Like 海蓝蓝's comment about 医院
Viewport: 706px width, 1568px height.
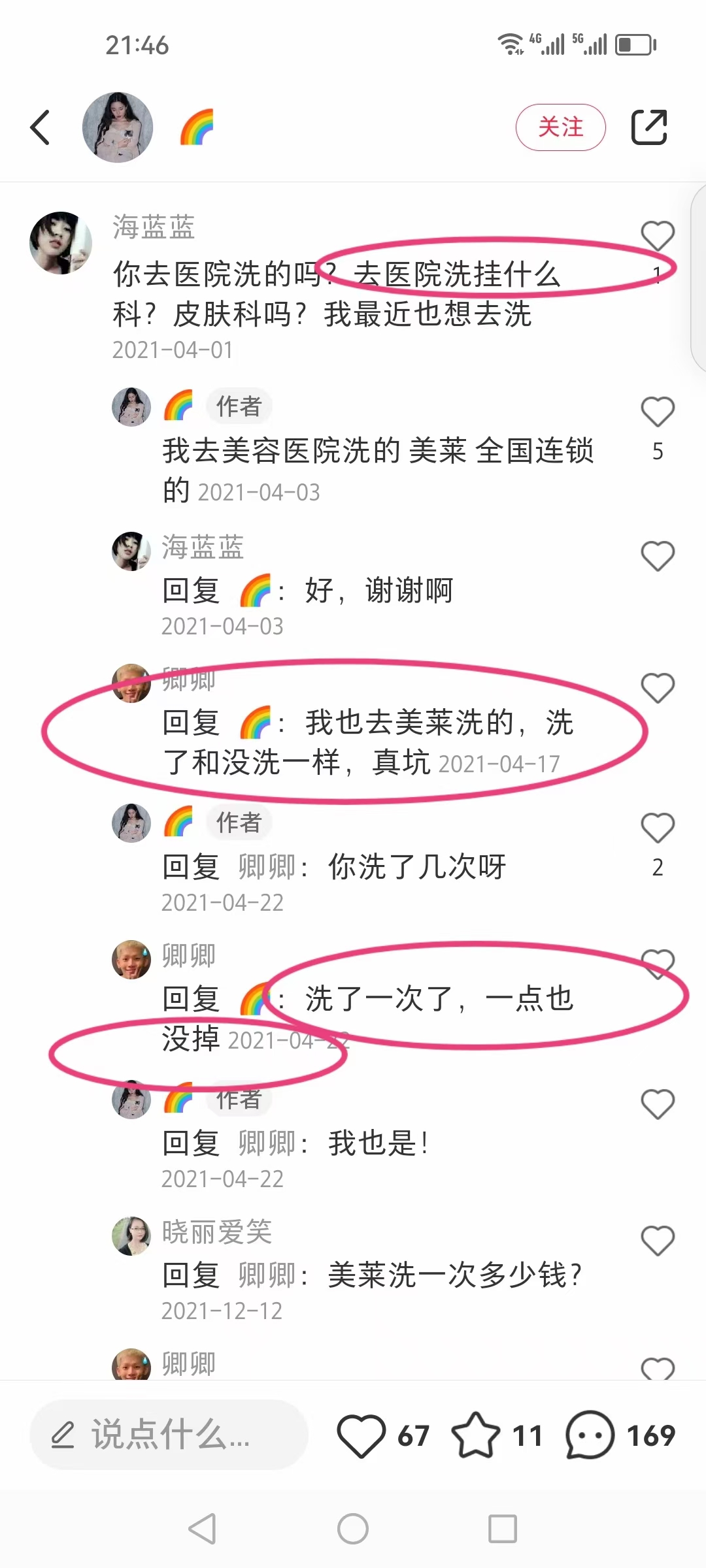pyautogui.click(x=657, y=237)
